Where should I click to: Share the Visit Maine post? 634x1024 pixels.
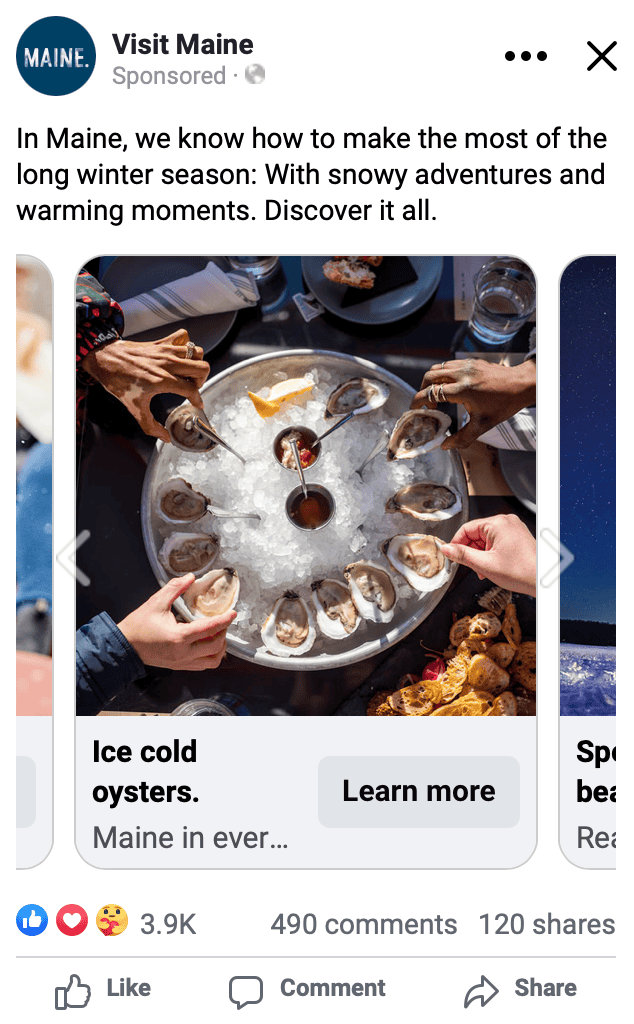pos(521,989)
